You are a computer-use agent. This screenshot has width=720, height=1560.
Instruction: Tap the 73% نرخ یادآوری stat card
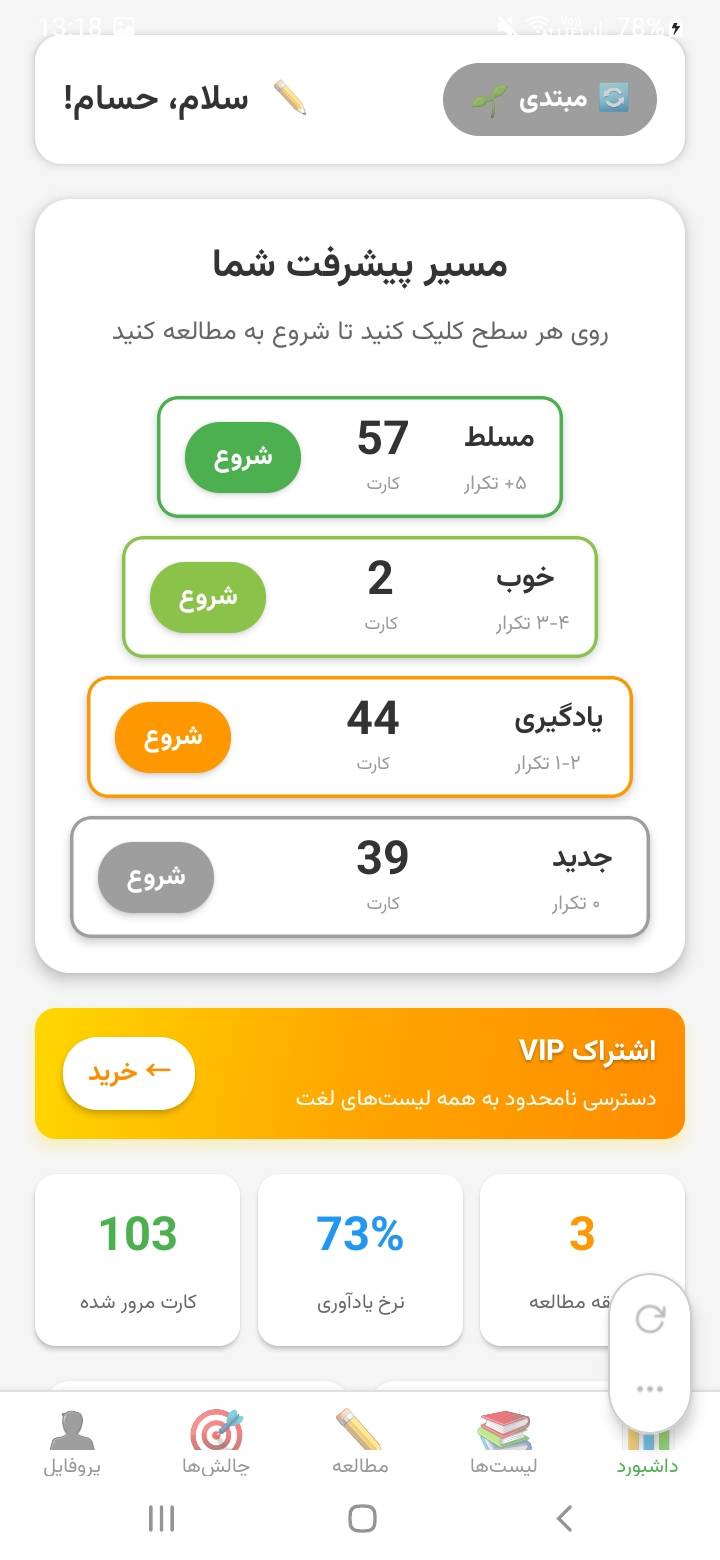coord(360,1258)
